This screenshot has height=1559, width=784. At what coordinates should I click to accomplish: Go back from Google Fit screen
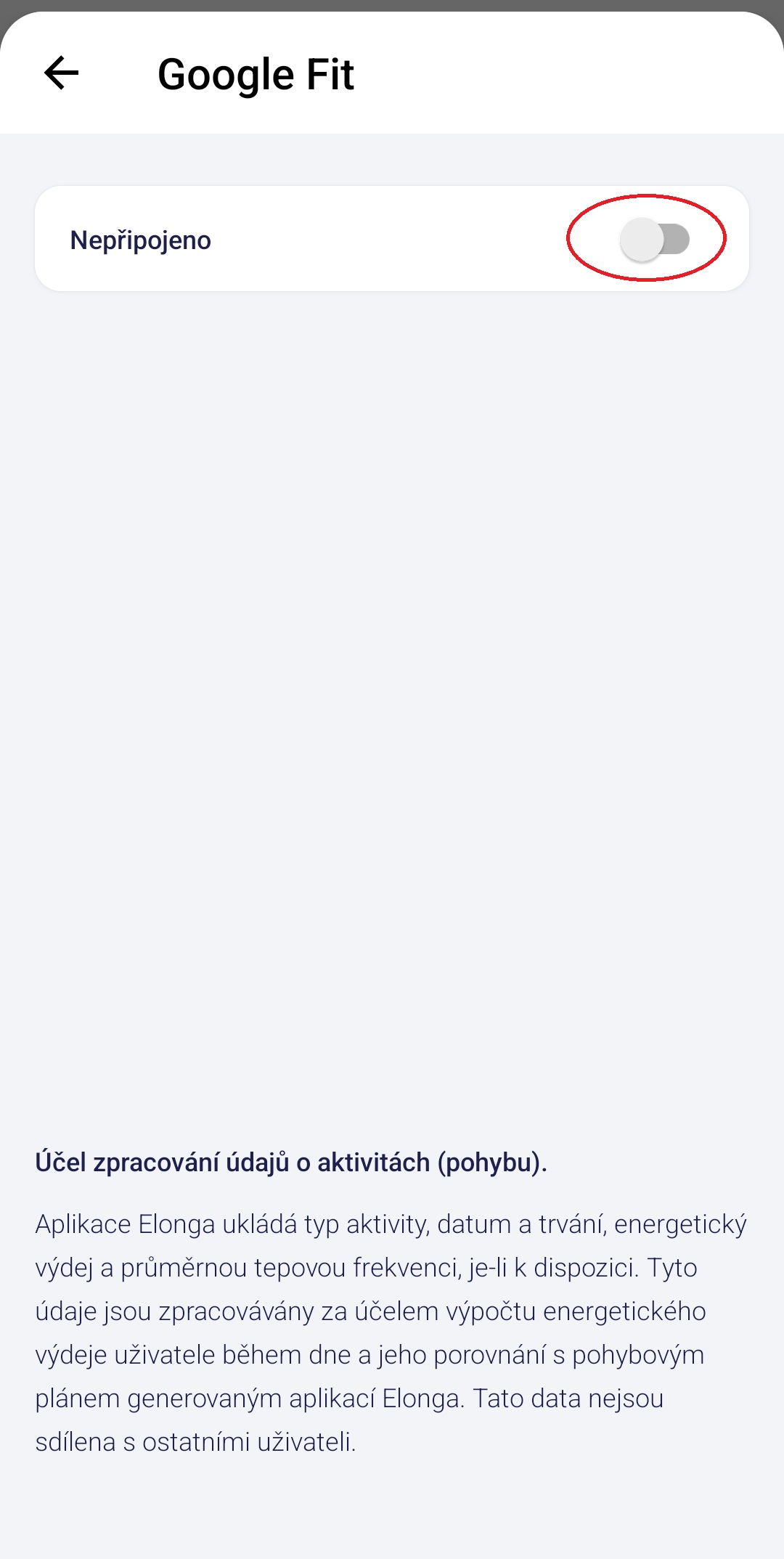62,73
